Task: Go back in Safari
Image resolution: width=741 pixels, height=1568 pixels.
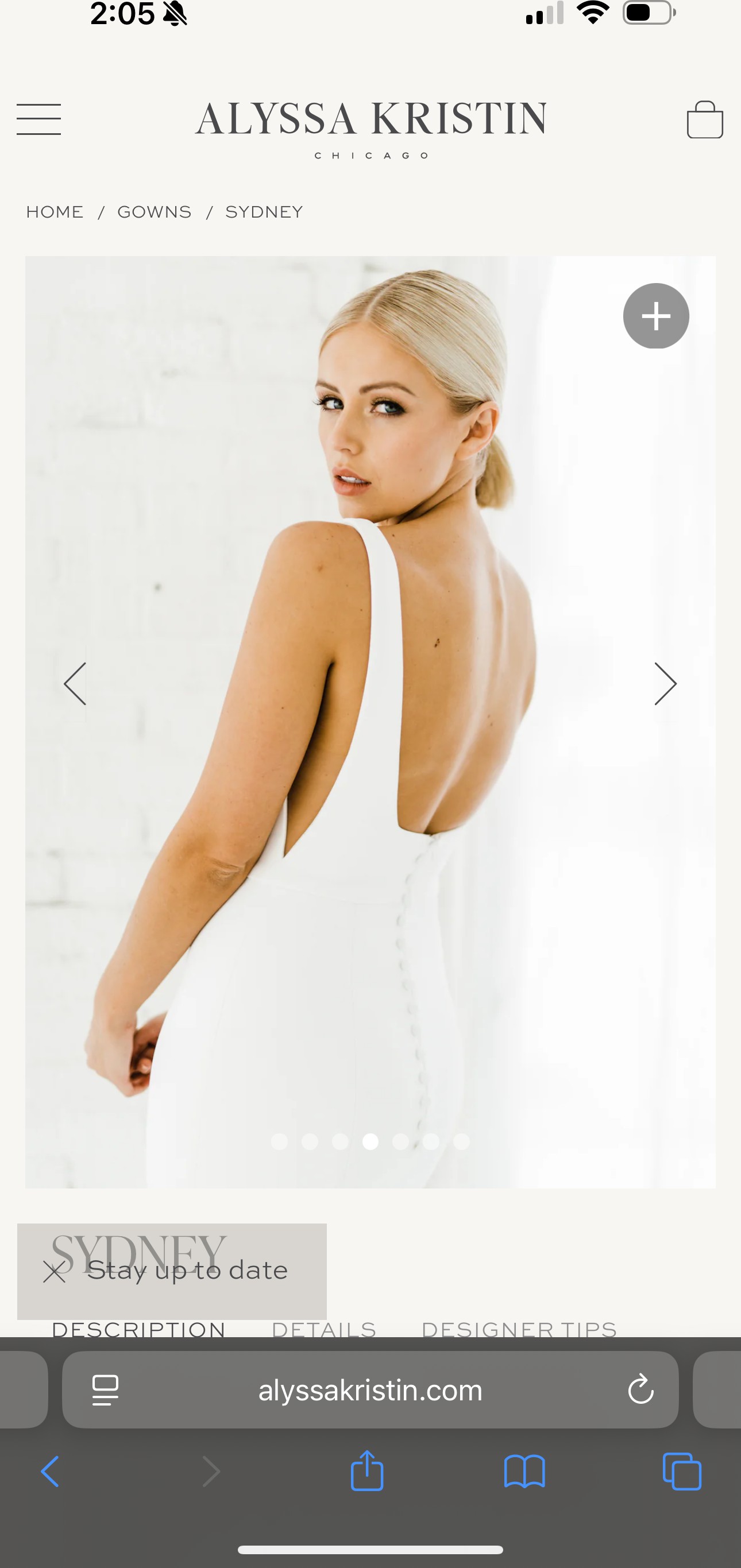Action: (x=50, y=1472)
